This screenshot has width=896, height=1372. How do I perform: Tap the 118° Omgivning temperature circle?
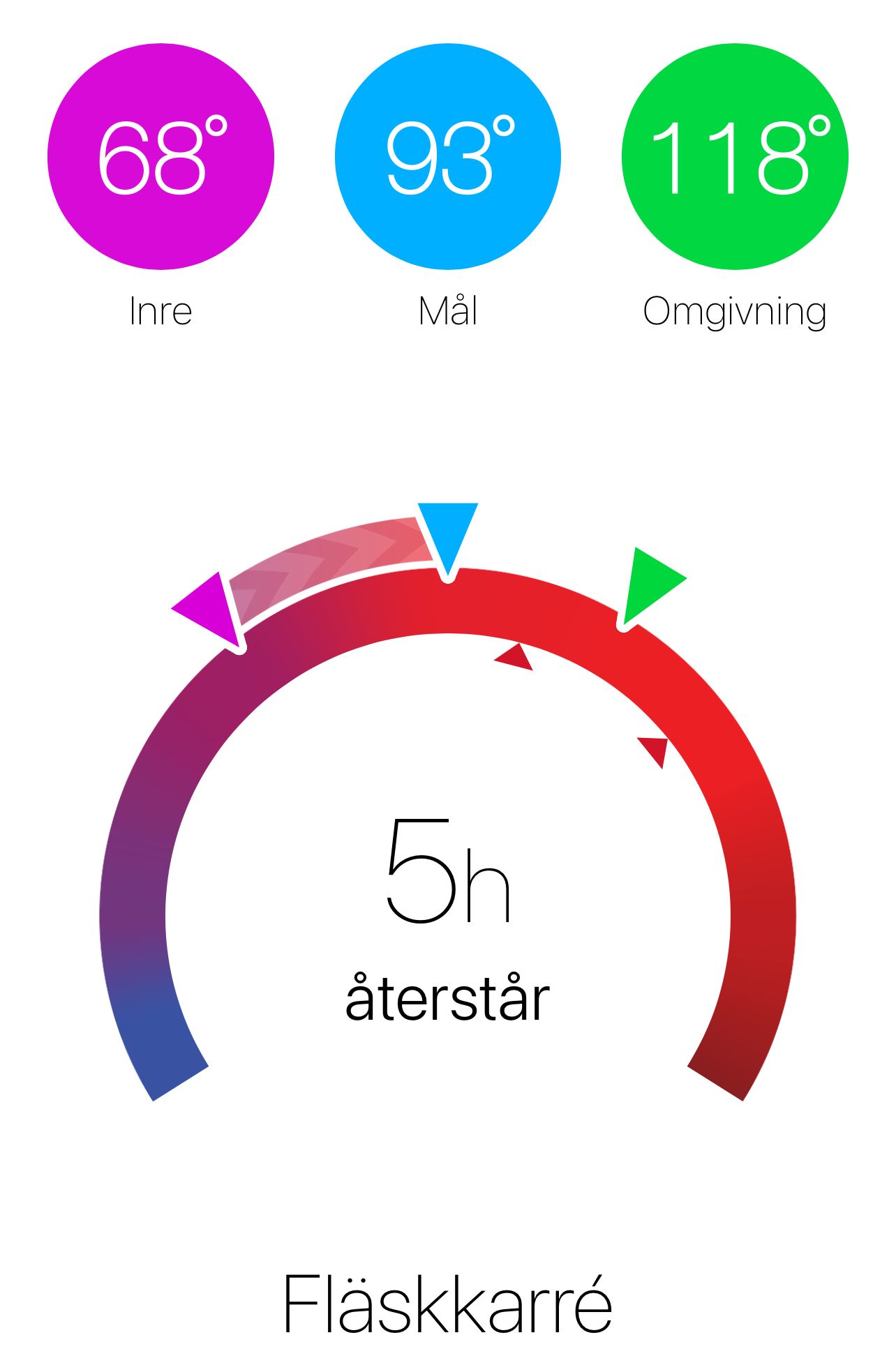735,156
